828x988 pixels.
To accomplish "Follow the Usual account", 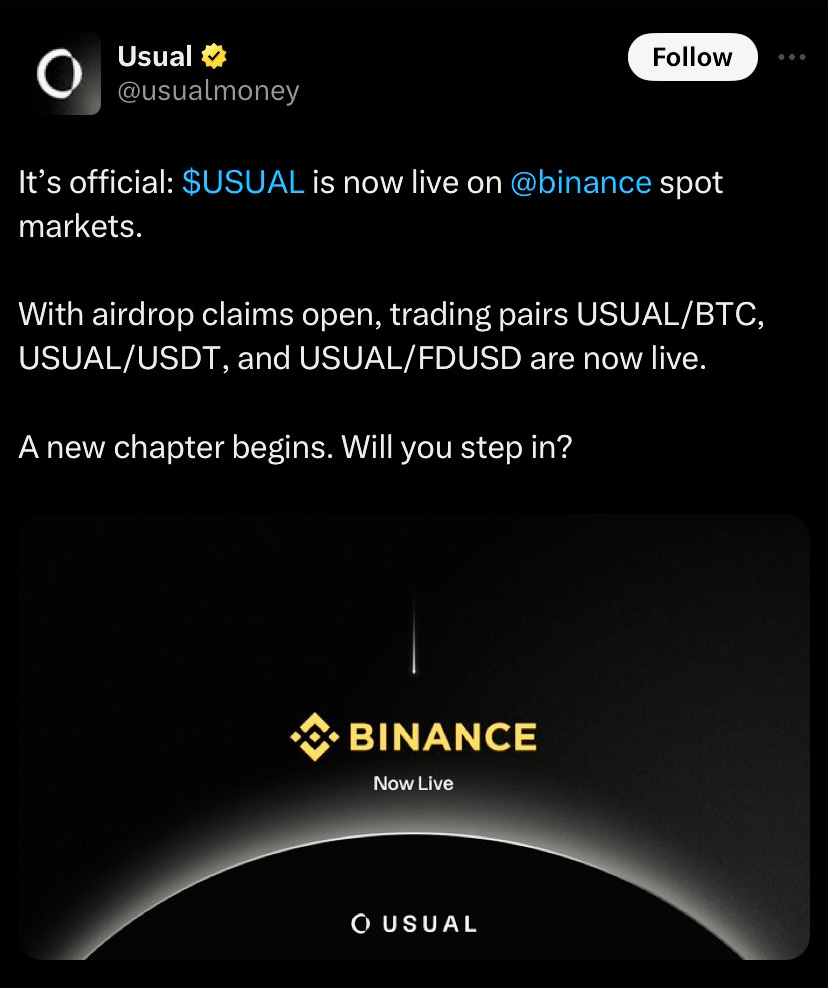I will tap(692, 57).
